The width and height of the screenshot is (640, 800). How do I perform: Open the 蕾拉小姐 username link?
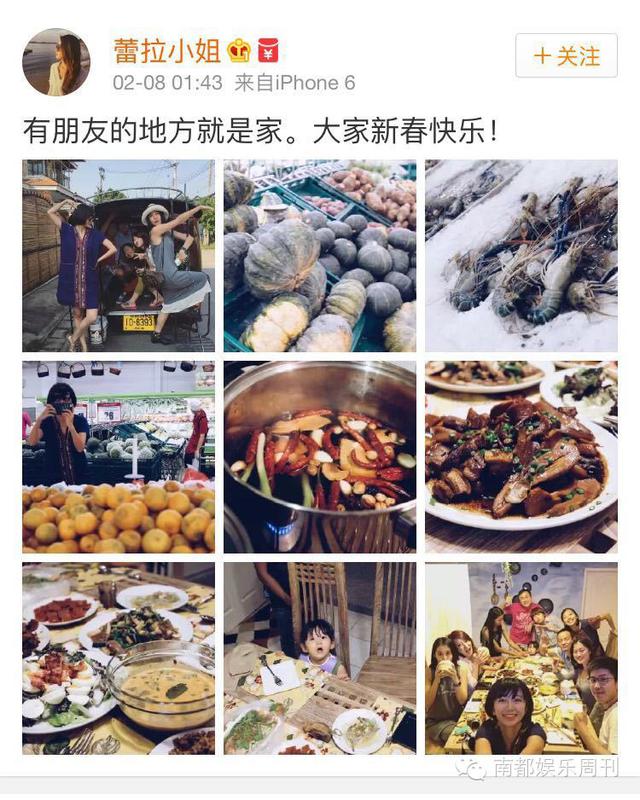click(169, 49)
